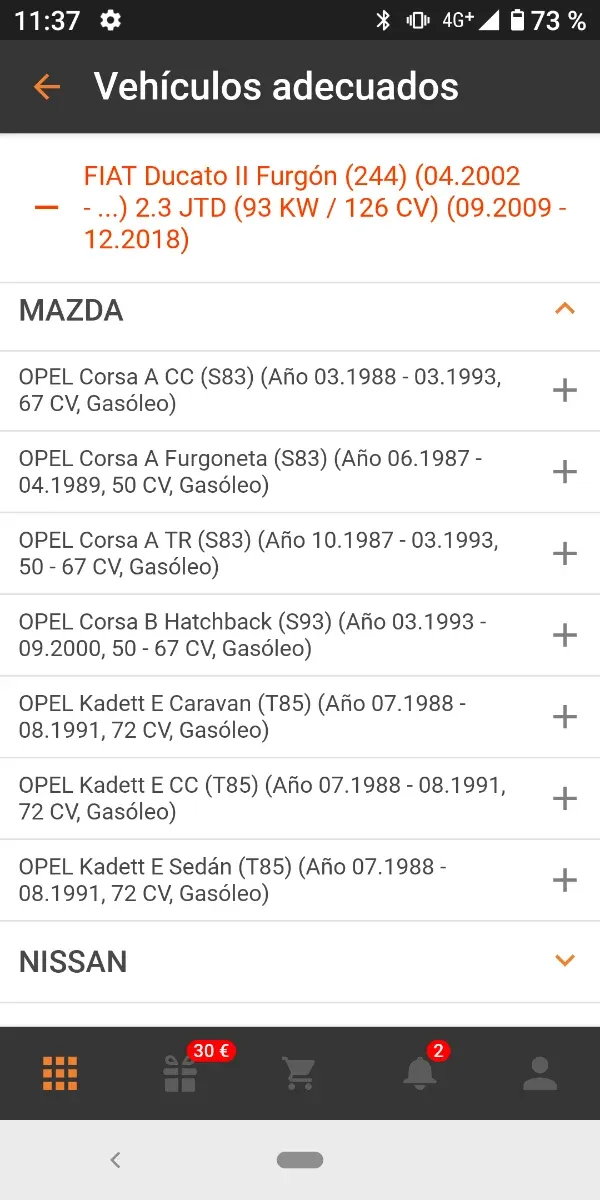Expand the NISSAN section

point(564,961)
